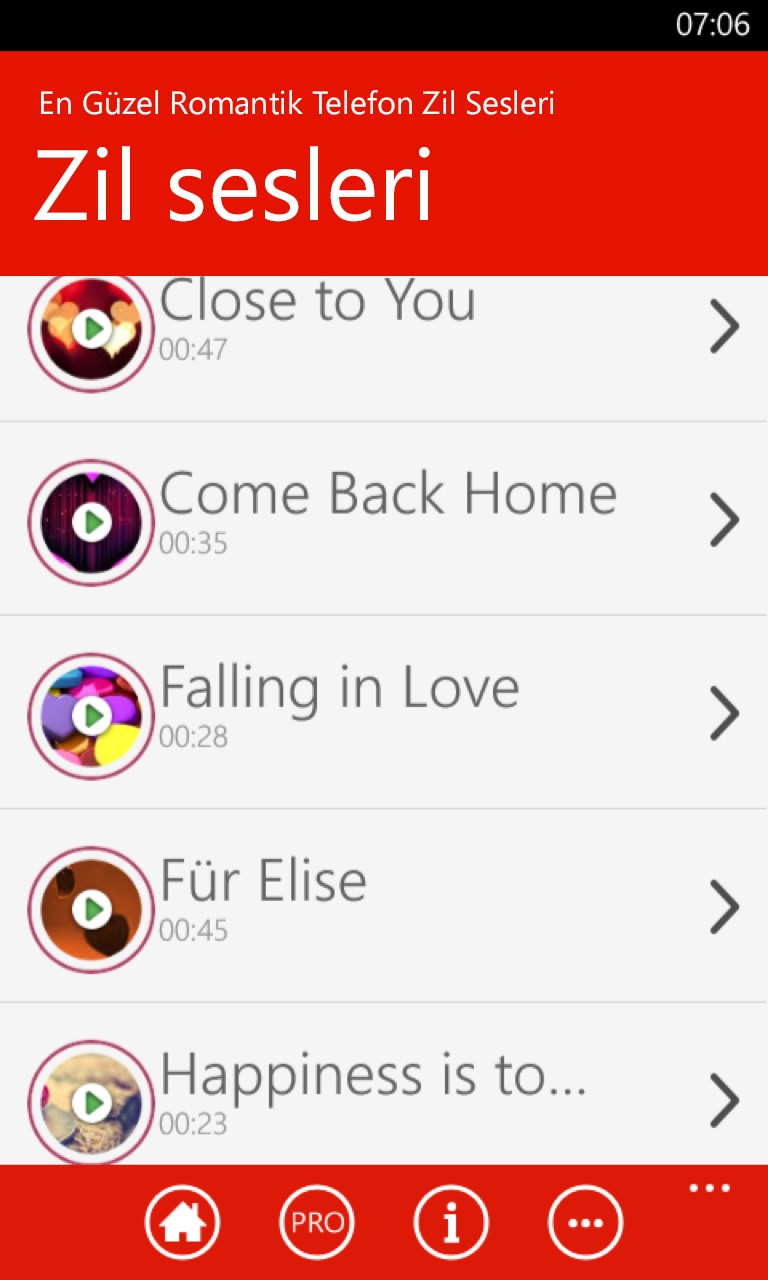Play the Für Elise ringtone
Viewport: 768px width, 1280px height.
pyautogui.click(x=91, y=909)
